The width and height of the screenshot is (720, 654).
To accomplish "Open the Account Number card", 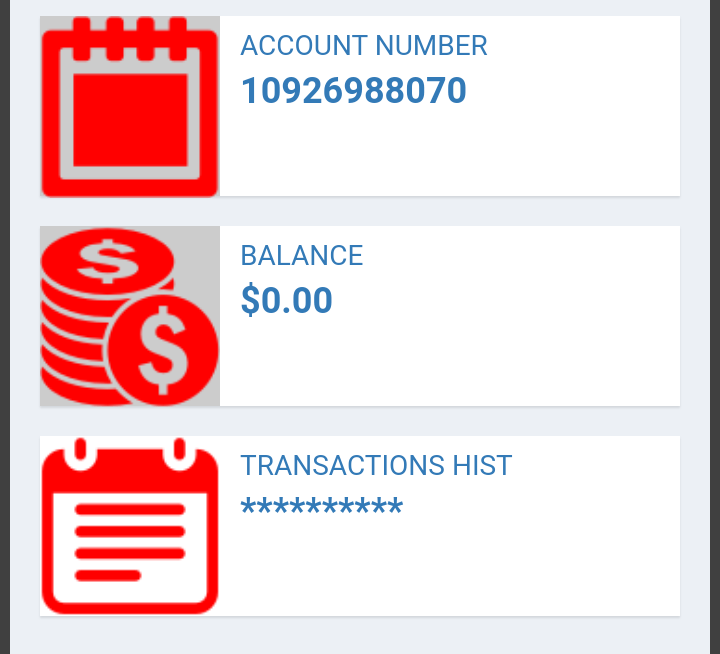I will pos(360,106).
